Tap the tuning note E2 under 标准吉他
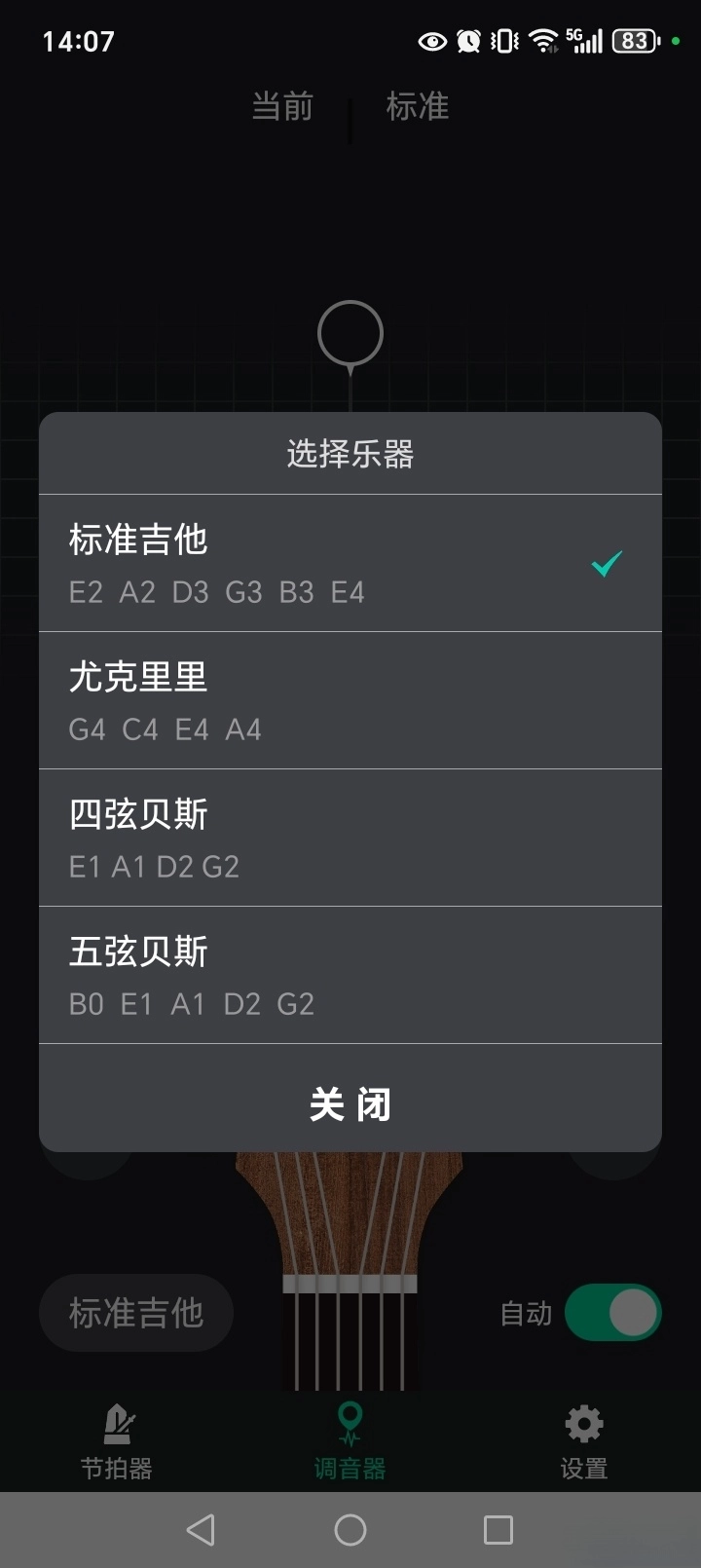The width and height of the screenshot is (701, 1568). point(86,592)
